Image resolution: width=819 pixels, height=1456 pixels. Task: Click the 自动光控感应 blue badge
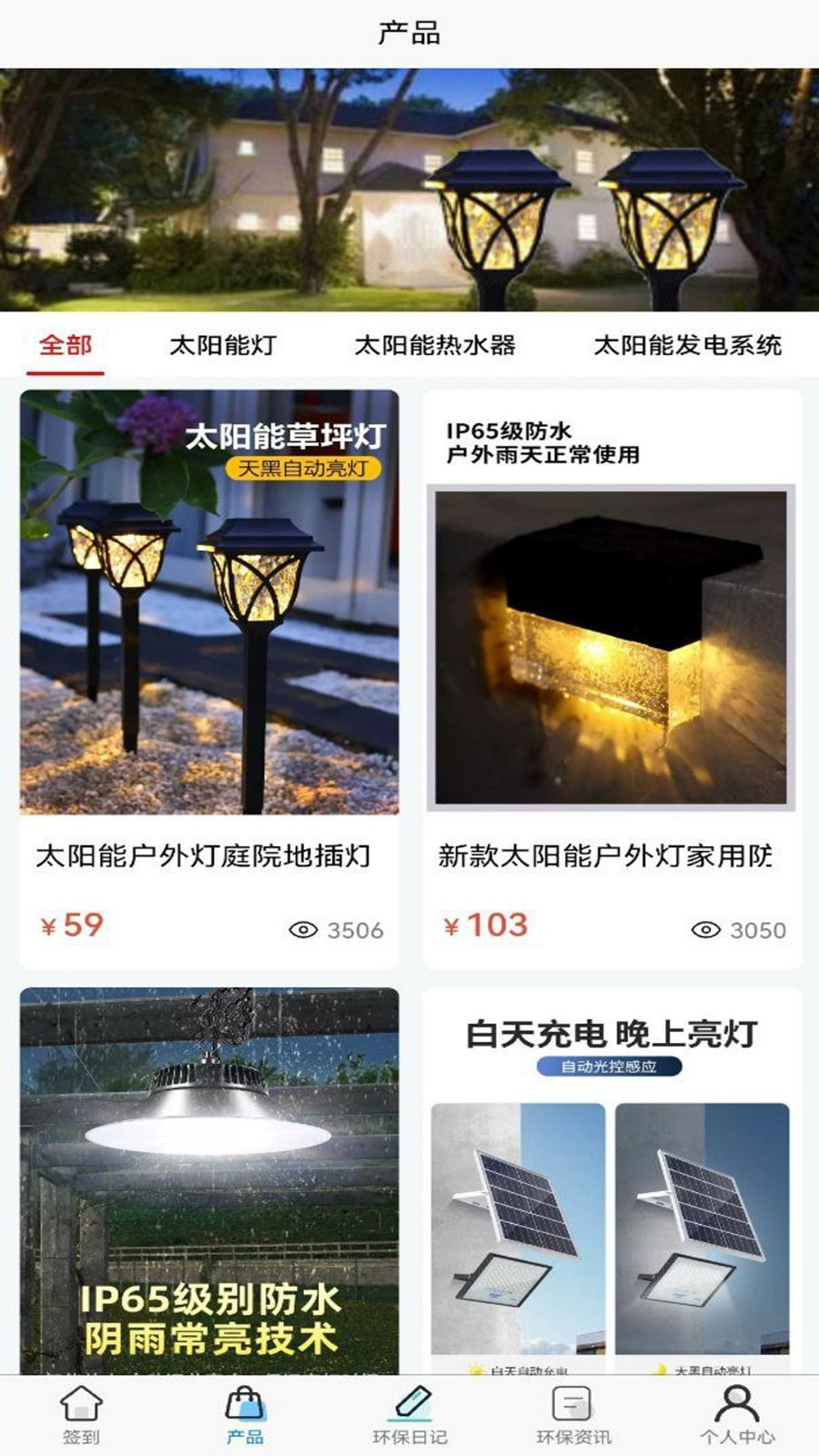611,1067
